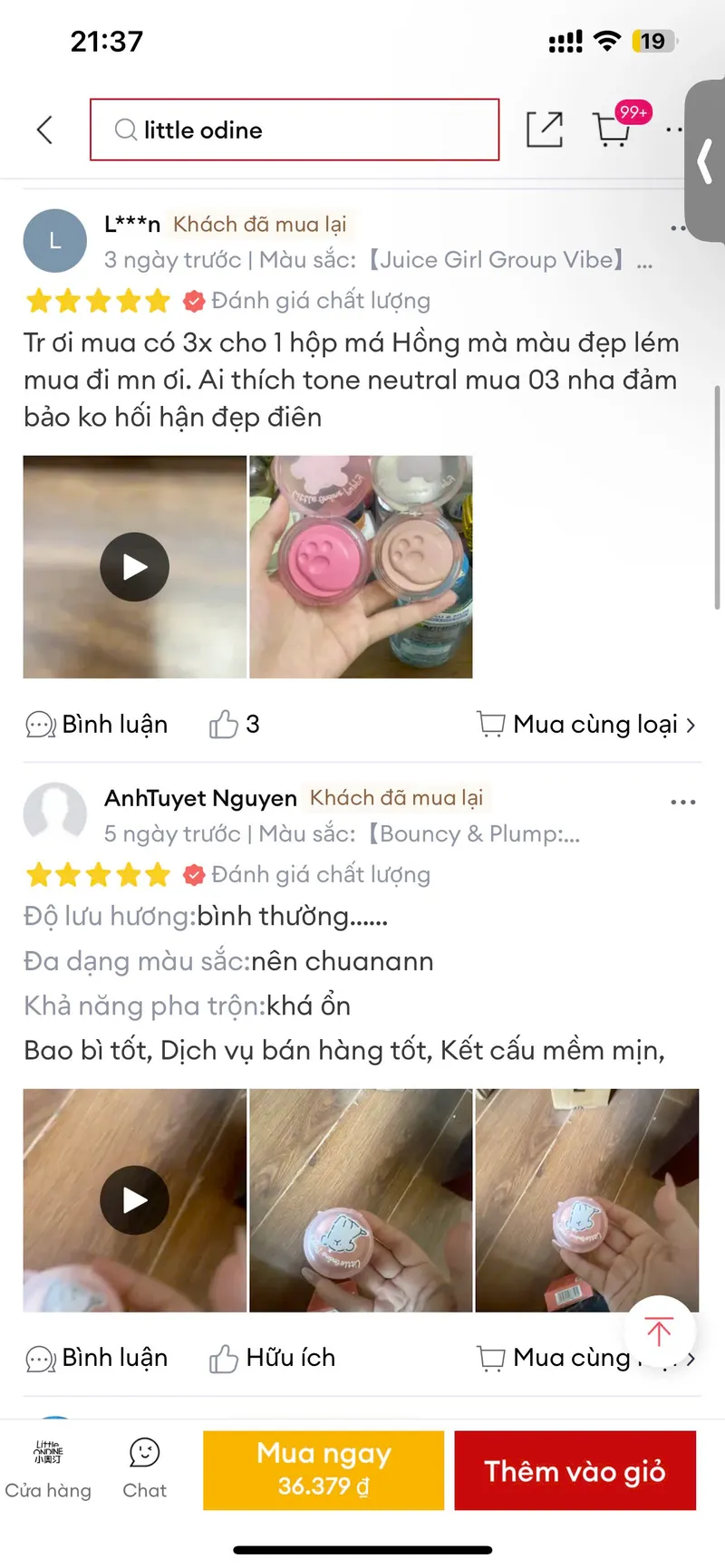
Task: Tap the five-star rating on the first review
Action: pos(97,300)
